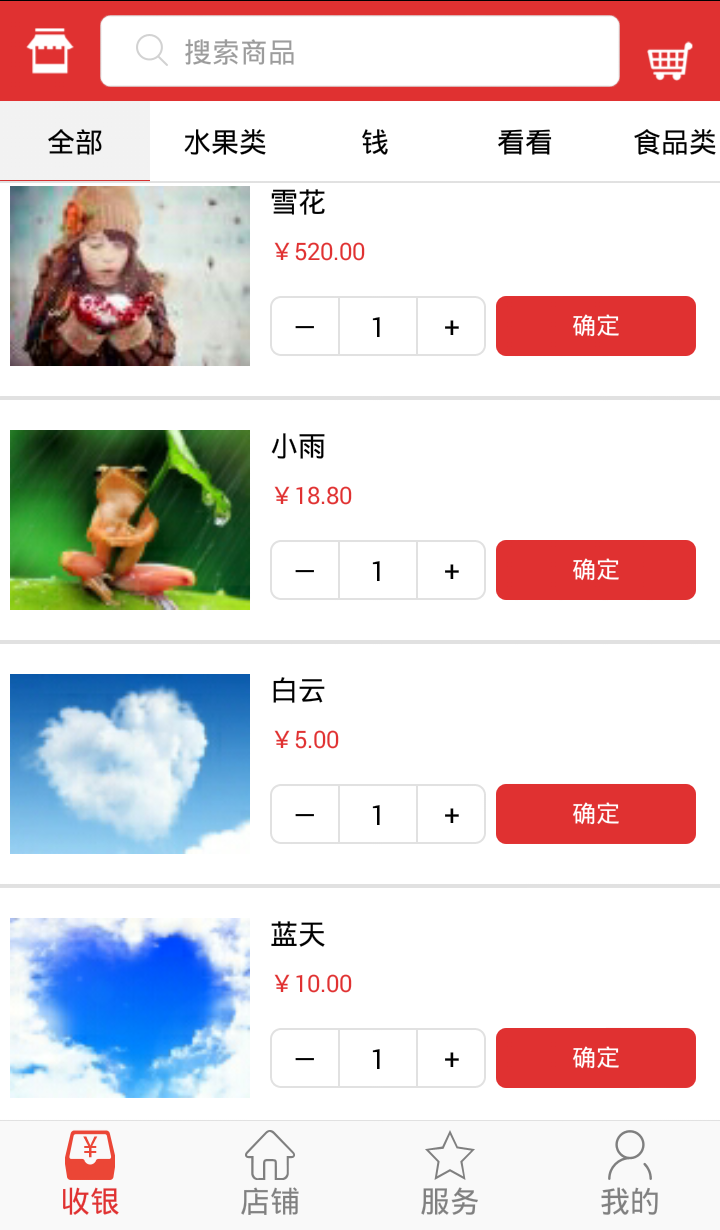
Task: Select the 钱 category tab
Action: pyautogui.click(x=375, y=143)
